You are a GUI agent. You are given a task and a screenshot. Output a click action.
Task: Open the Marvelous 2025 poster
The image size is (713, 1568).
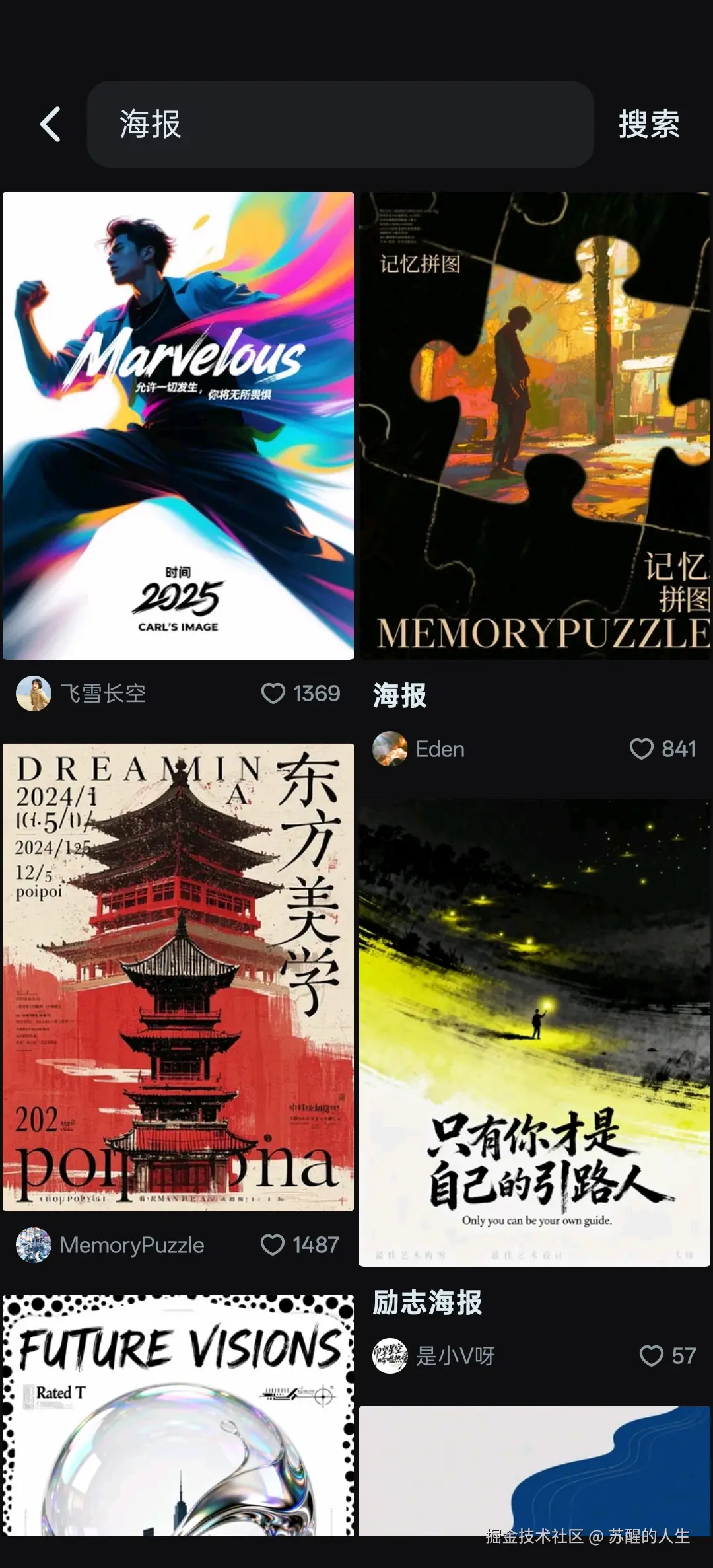tap(178, 425)
